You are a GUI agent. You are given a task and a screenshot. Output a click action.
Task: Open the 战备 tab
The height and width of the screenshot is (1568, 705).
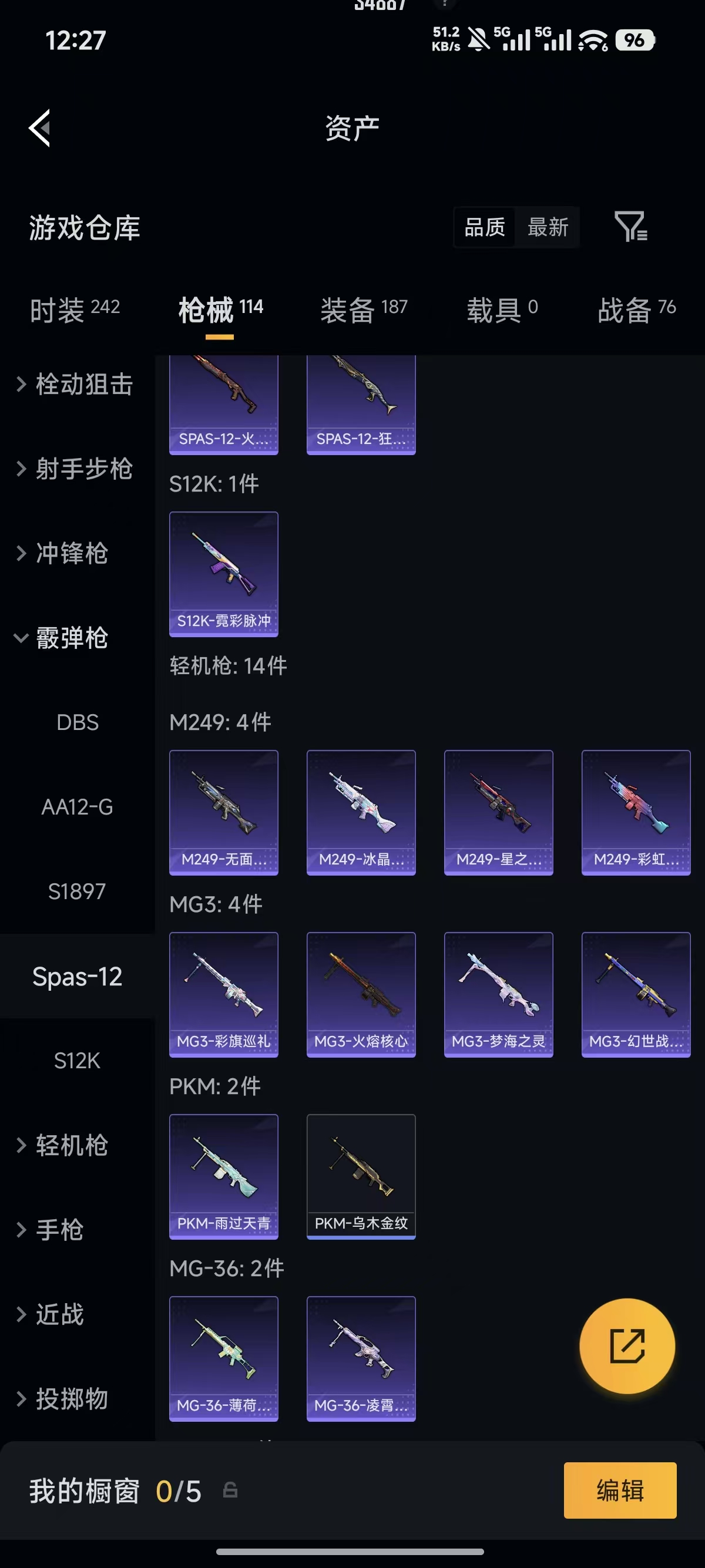tap(636, 309)
